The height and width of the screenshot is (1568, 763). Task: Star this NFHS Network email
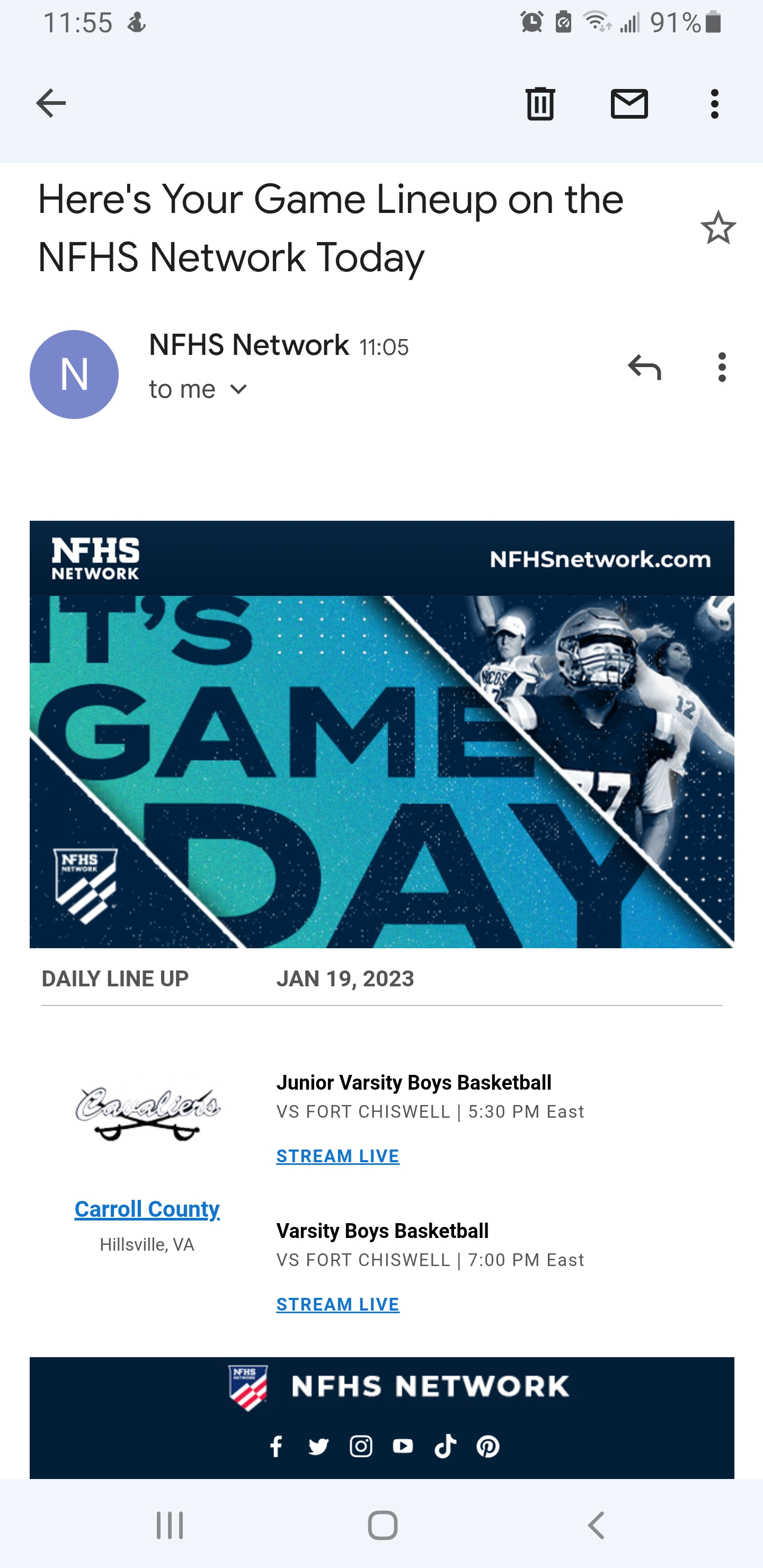point(718,228)
